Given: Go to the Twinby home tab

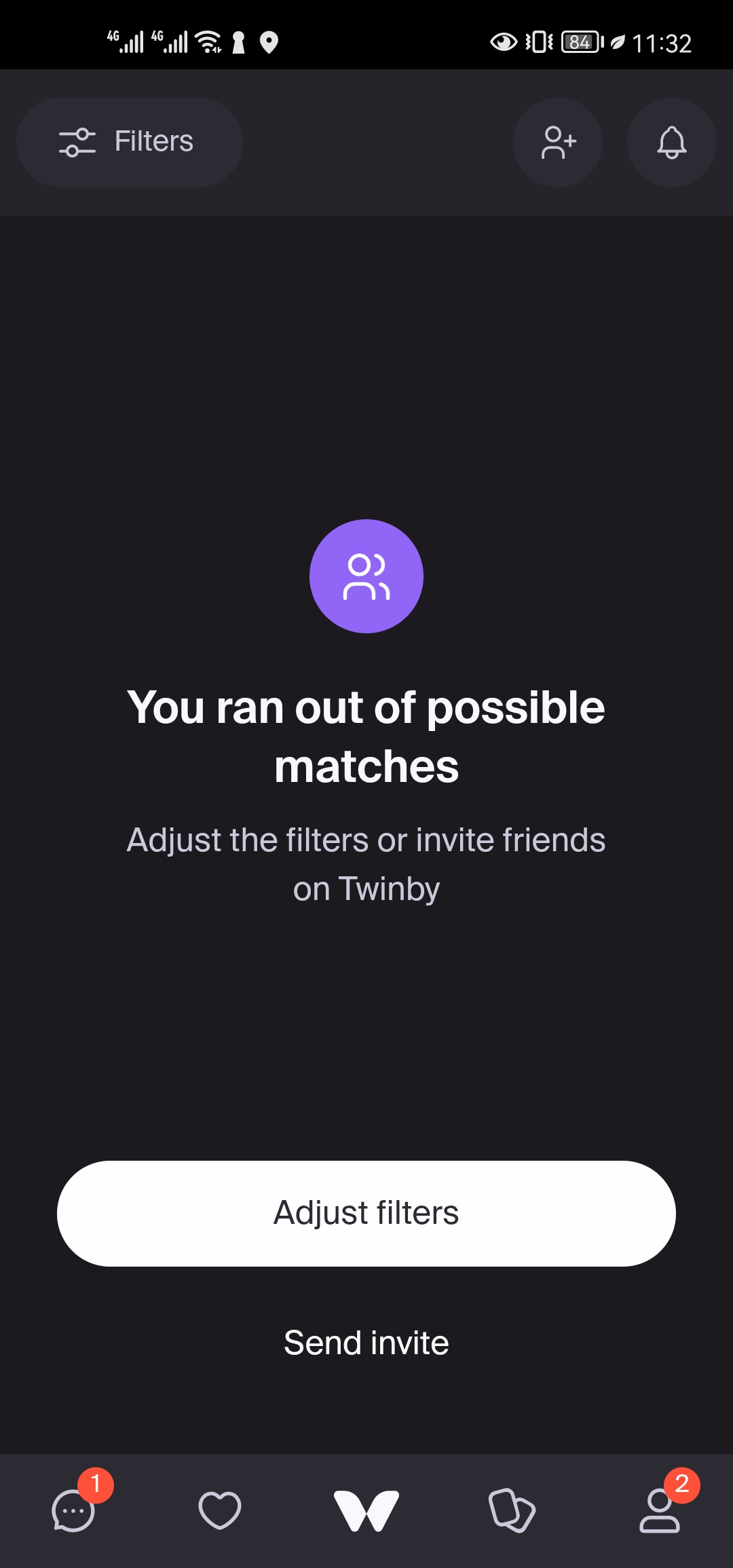Looking at the screenshot, I should click(x=366, y=1511).
